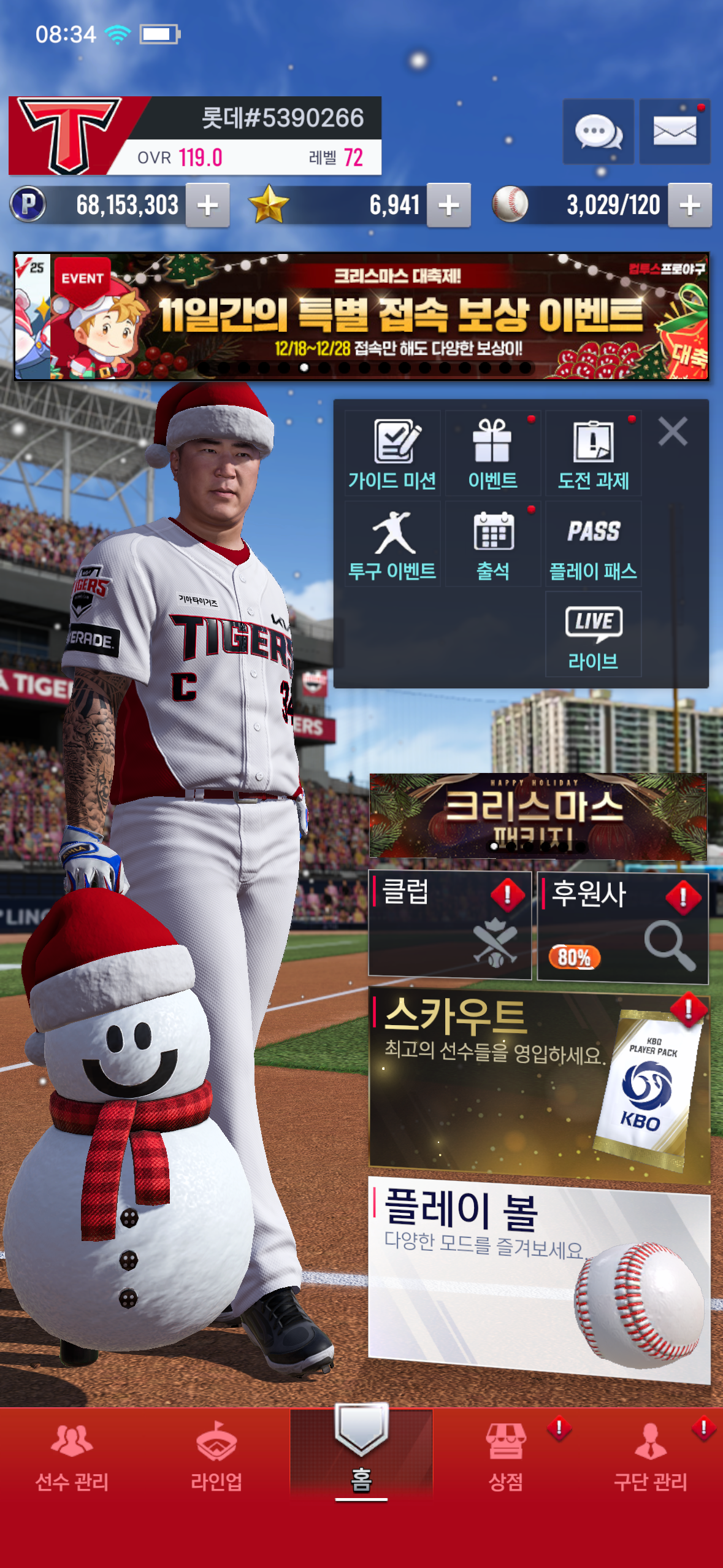
Task: Open 스카우트 scout player pack
Action: tap(539, 1085)
